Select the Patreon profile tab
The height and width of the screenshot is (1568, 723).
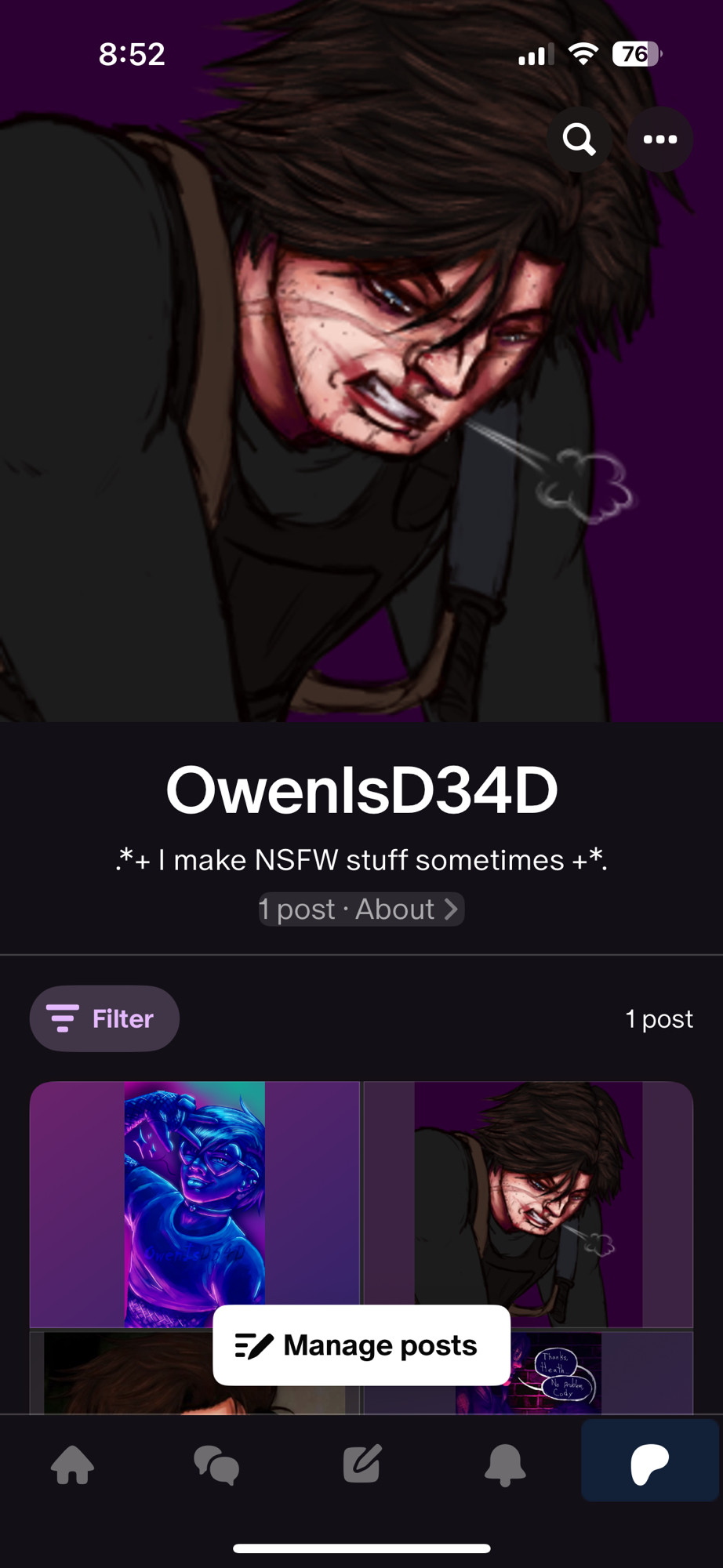click(650, 1460)
